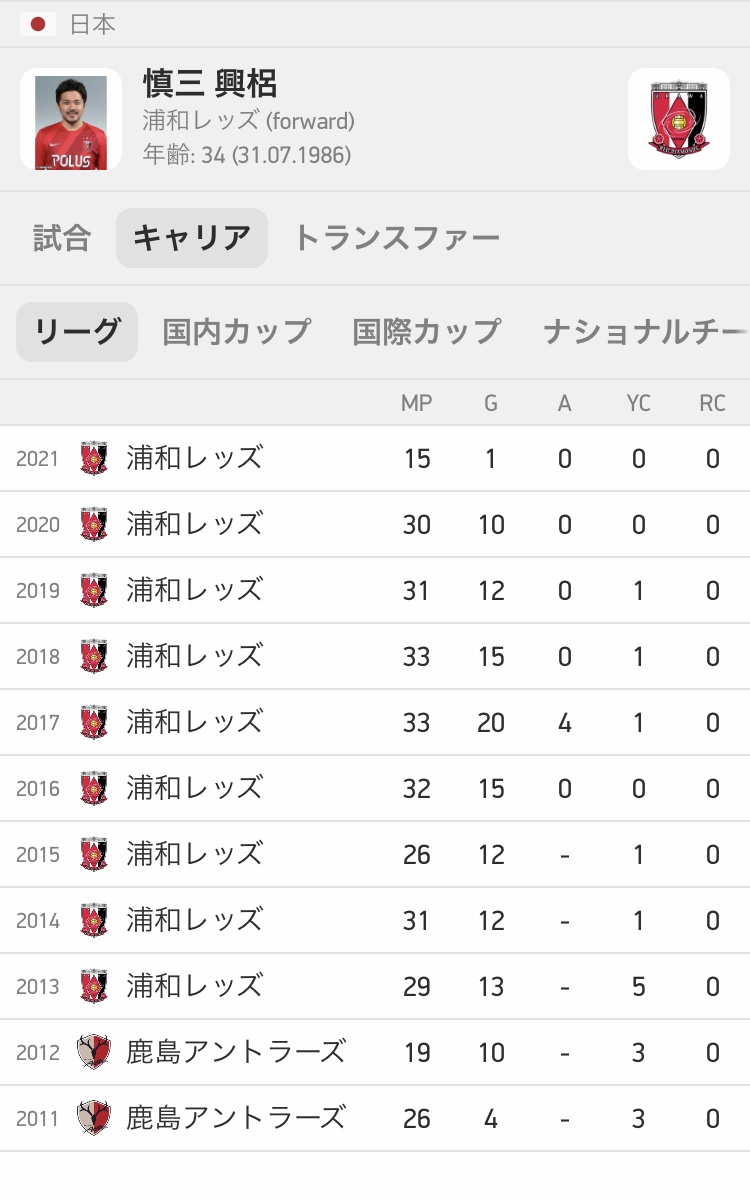This screenshot has width=750, height=1200.
Task: Open the 2021 浦和レッズ season row
Action: (x=375, y=459)
